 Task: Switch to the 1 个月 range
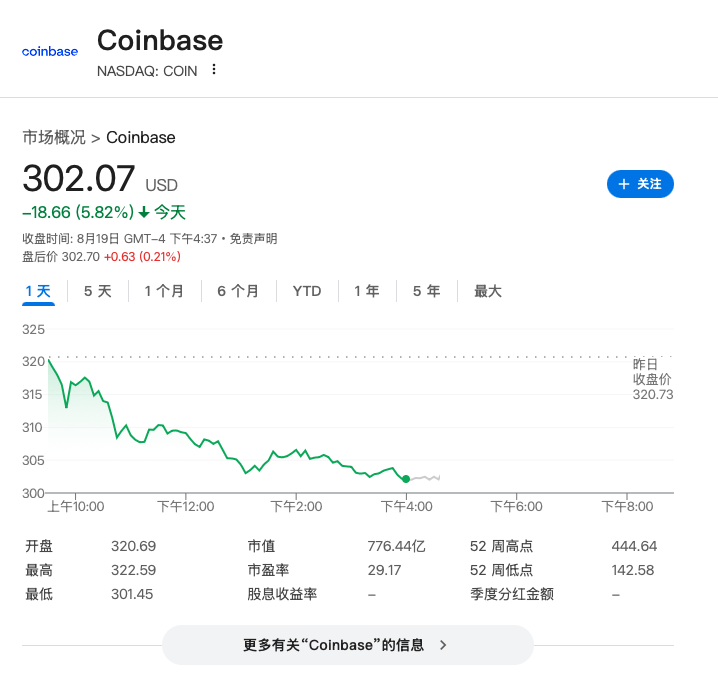coord(164,291)
